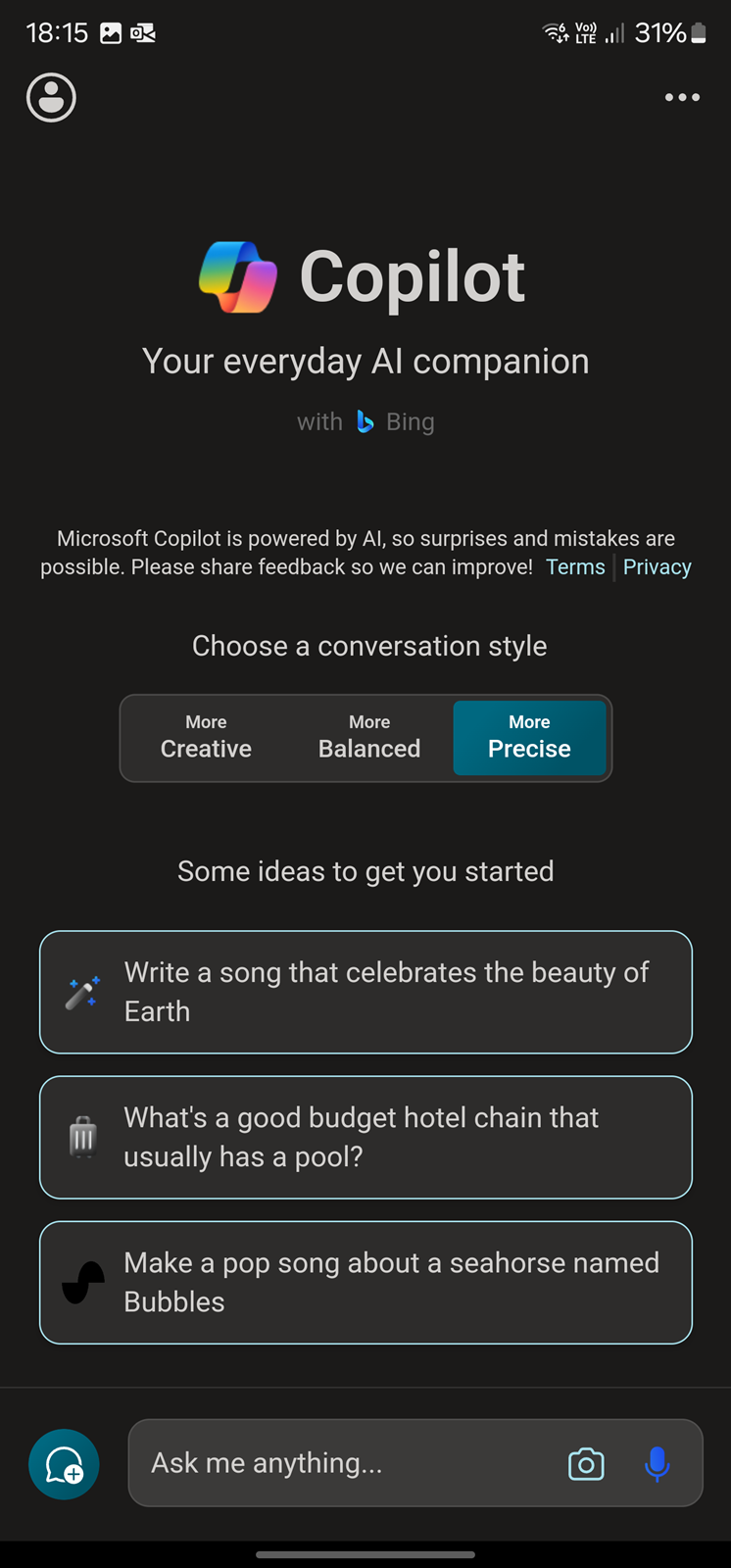The image size is (731, 1568).
Task: Open camera for image search
Action: [x=586, y=1464]
